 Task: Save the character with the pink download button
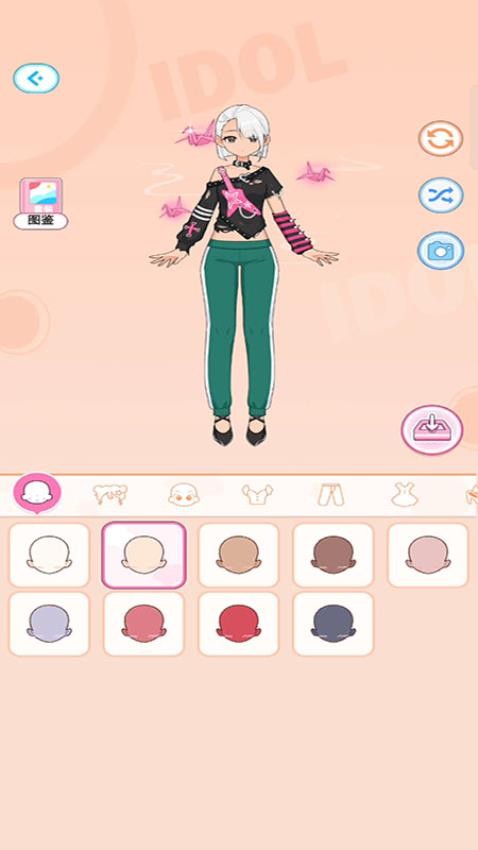(432, 430)
